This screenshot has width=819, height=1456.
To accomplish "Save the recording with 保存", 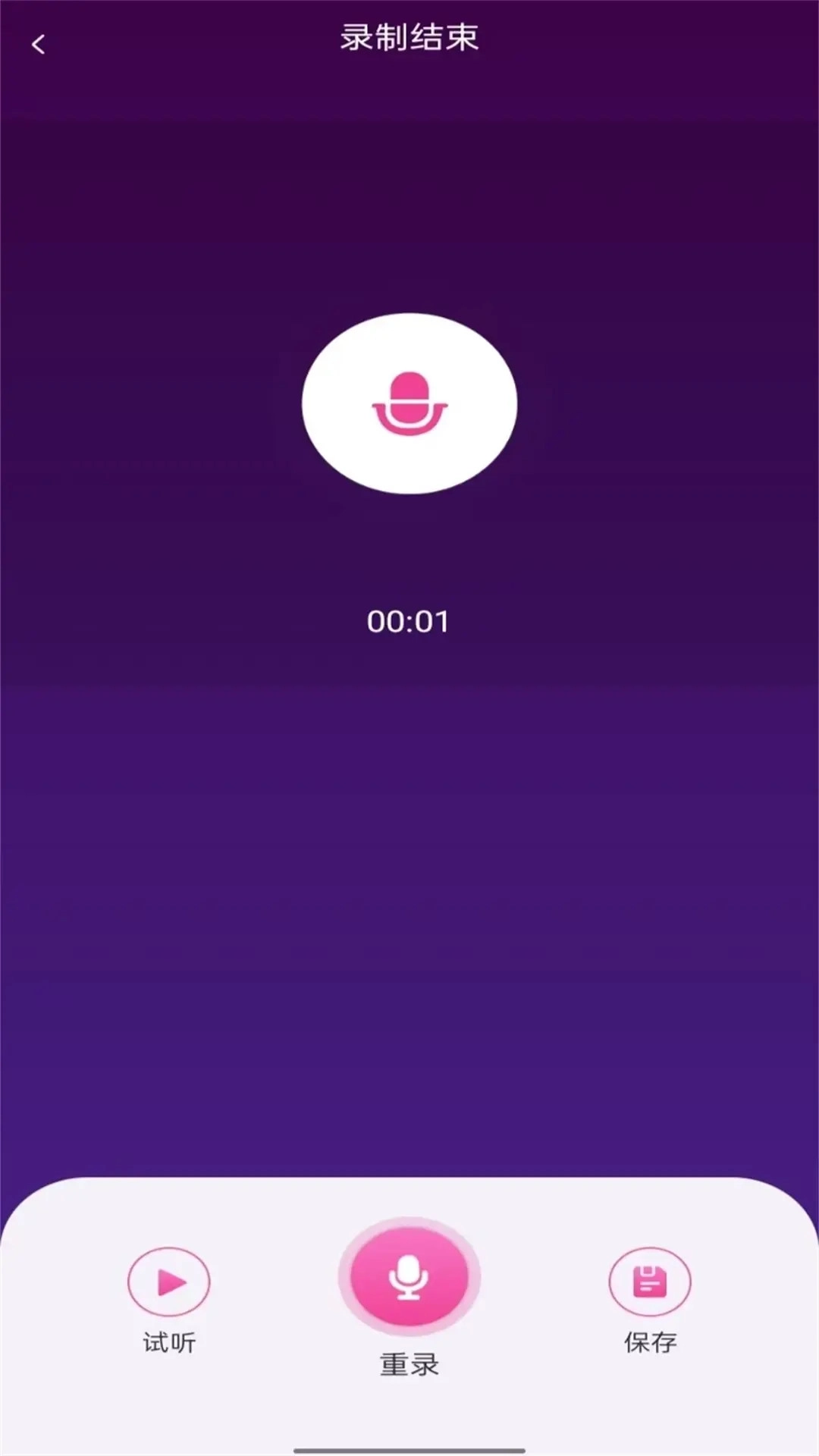I will pyautogui.click(x=650, y=1282).
